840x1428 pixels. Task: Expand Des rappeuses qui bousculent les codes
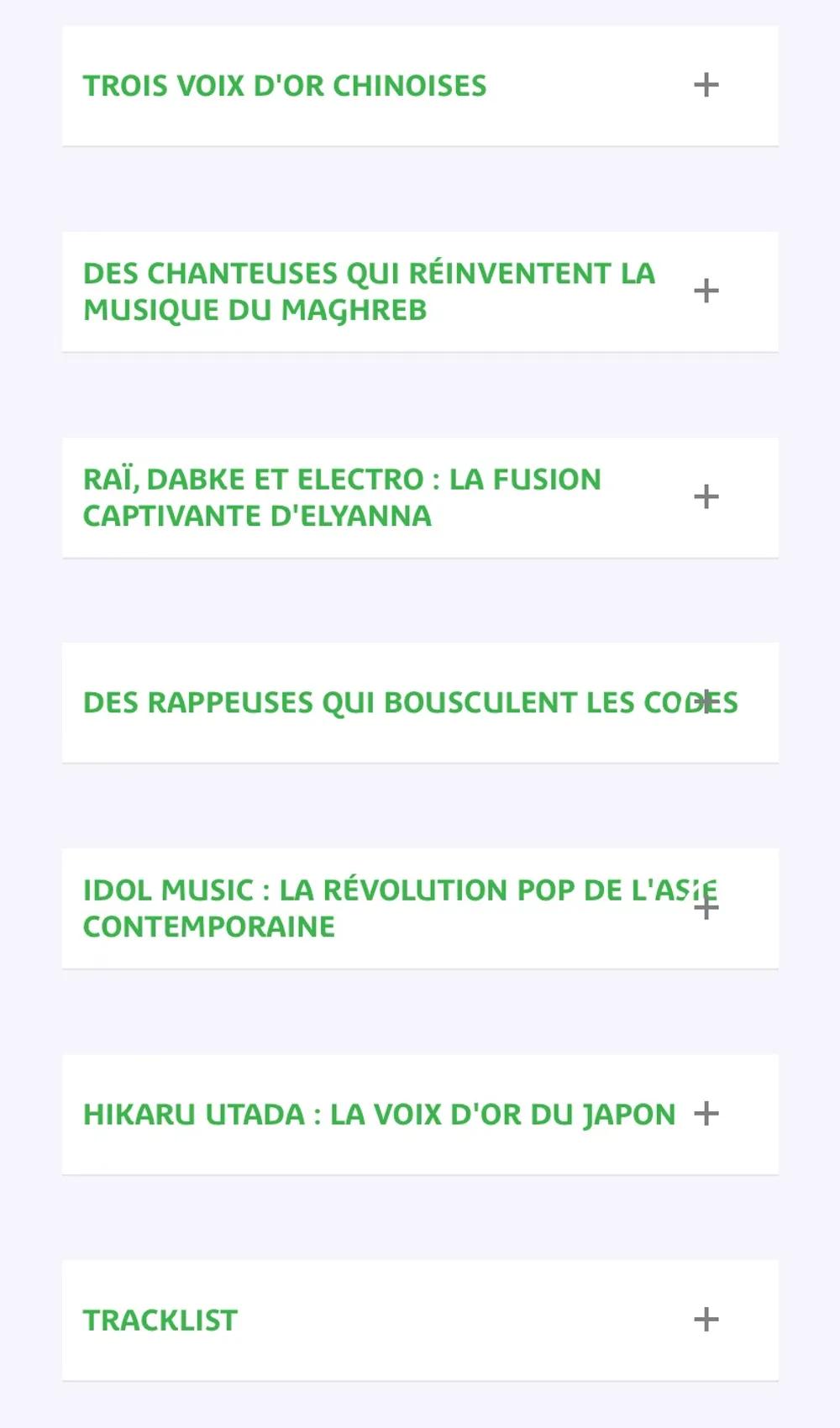coord(706,701)
